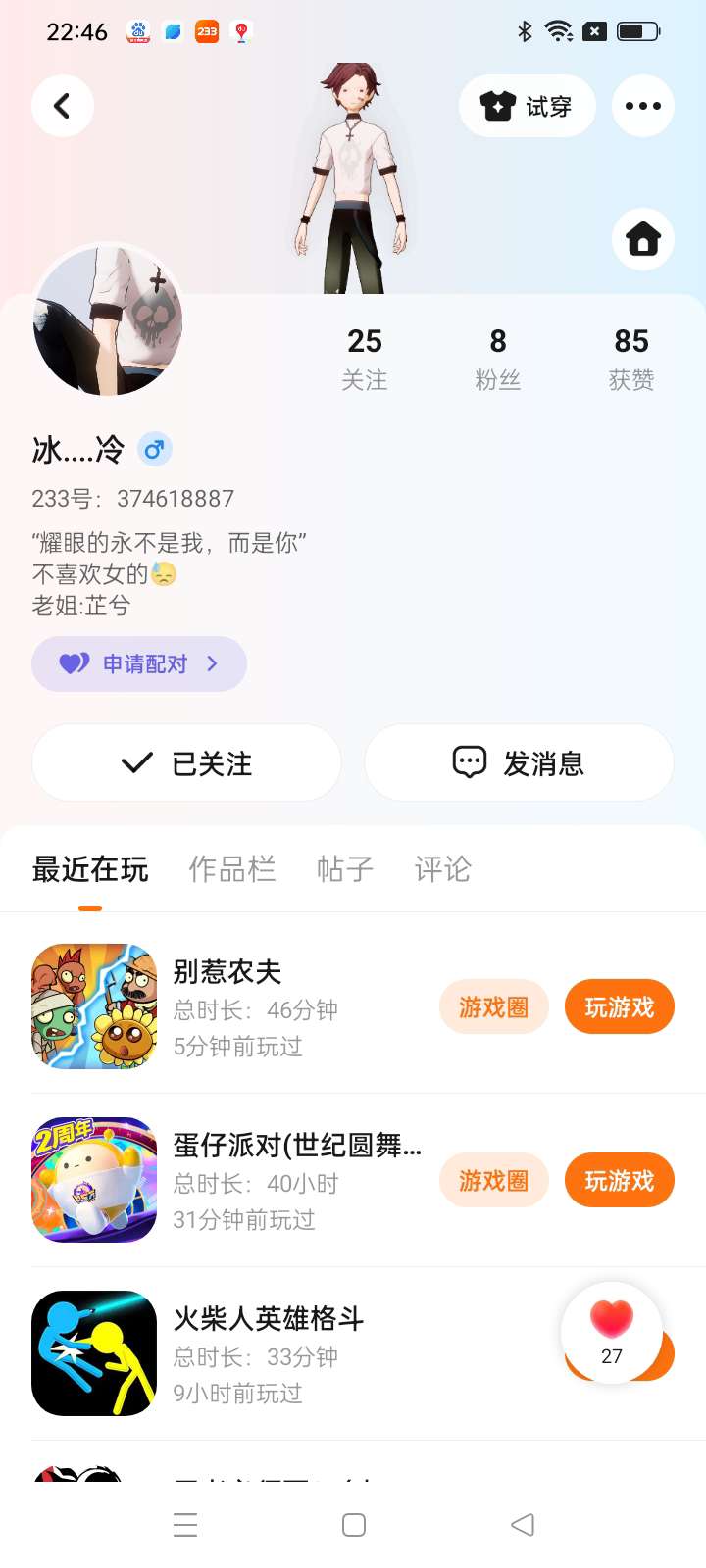Tap 申请配对 to request pairing
706x1568 pixels.
pyautogui.click(x=139, y=663)
